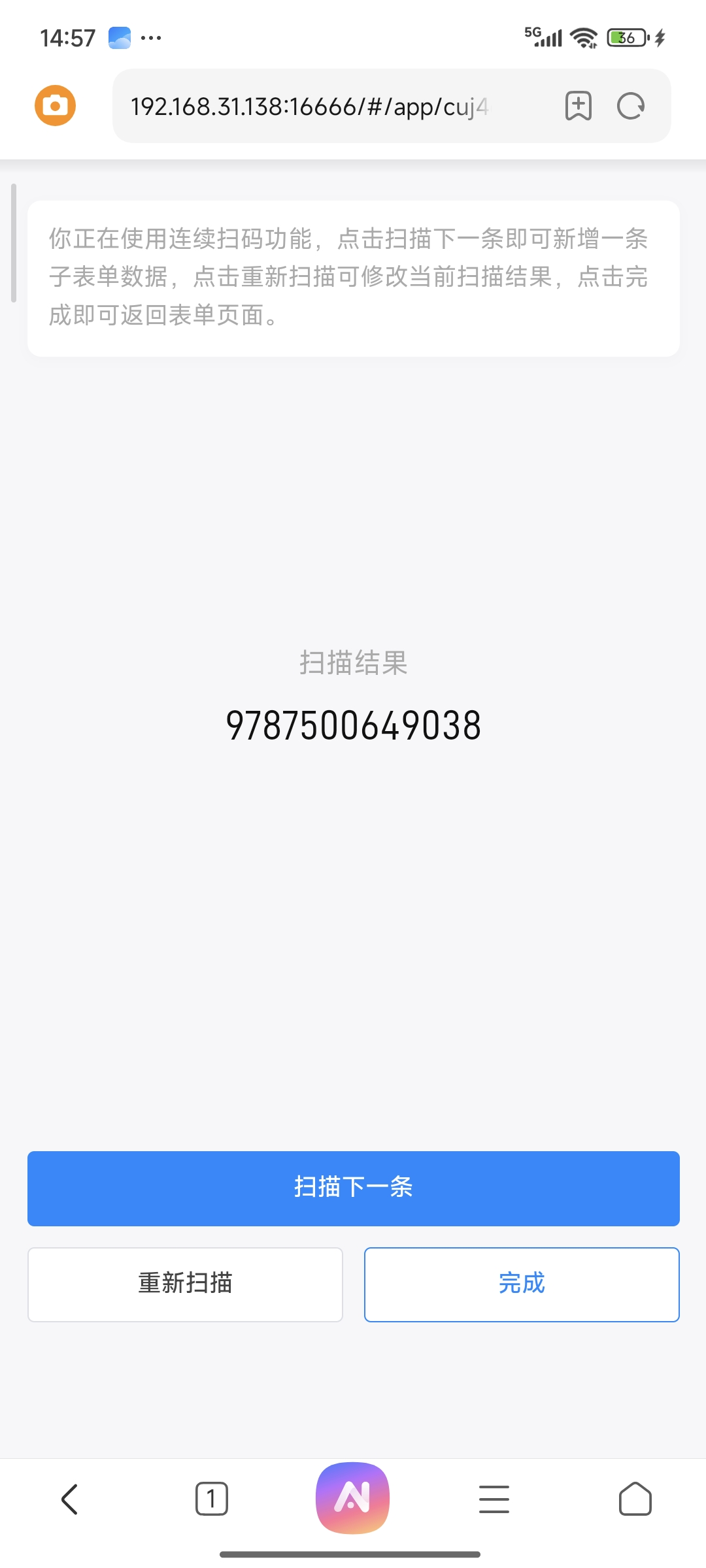The height and width of the screenshot is (1568, 706).
Task: Tap 扫描下一条 to scan next item
Action: point(353,1188)
